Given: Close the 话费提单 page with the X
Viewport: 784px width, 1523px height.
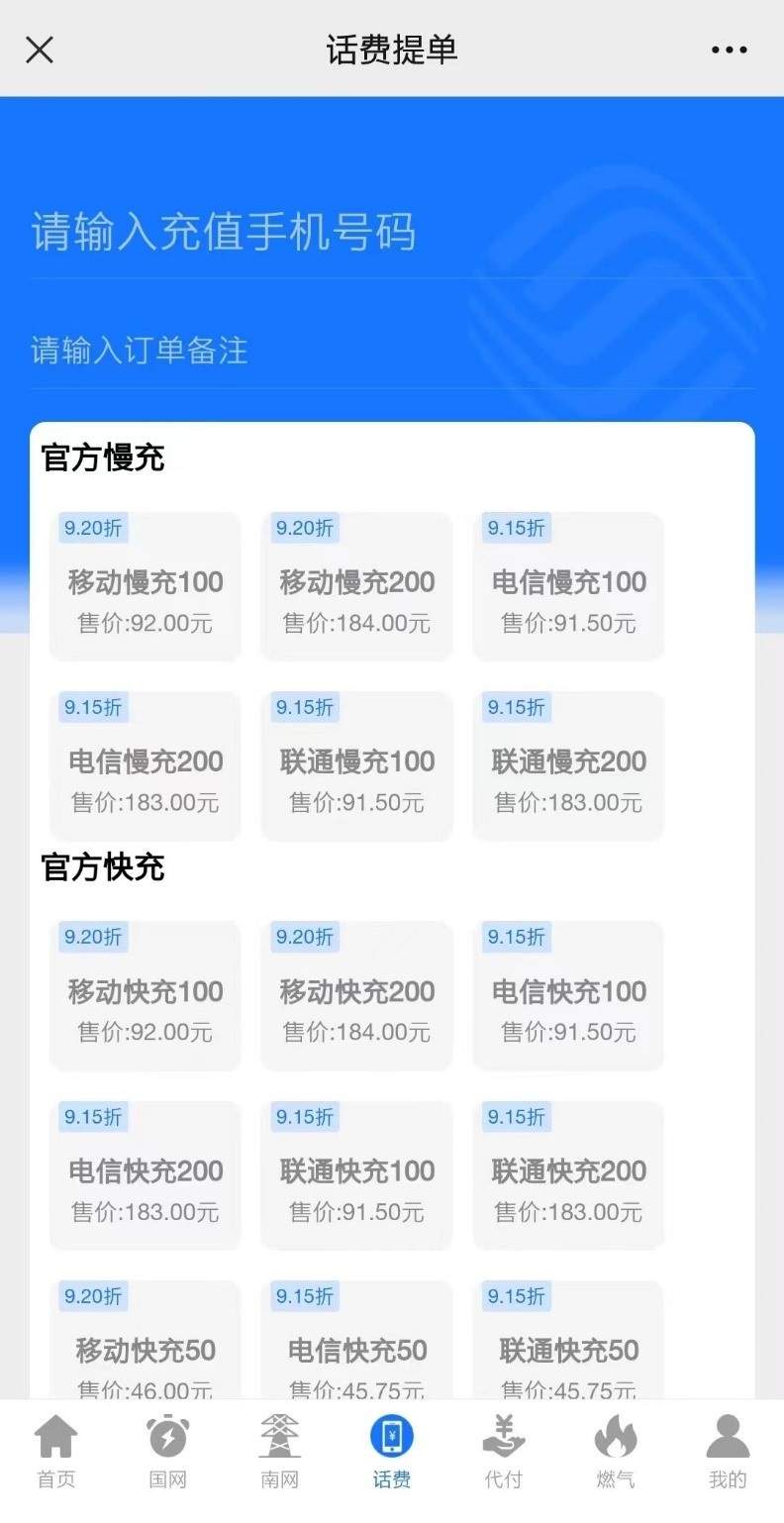Looking at the screenshot, I should click(x=39, y=50).
